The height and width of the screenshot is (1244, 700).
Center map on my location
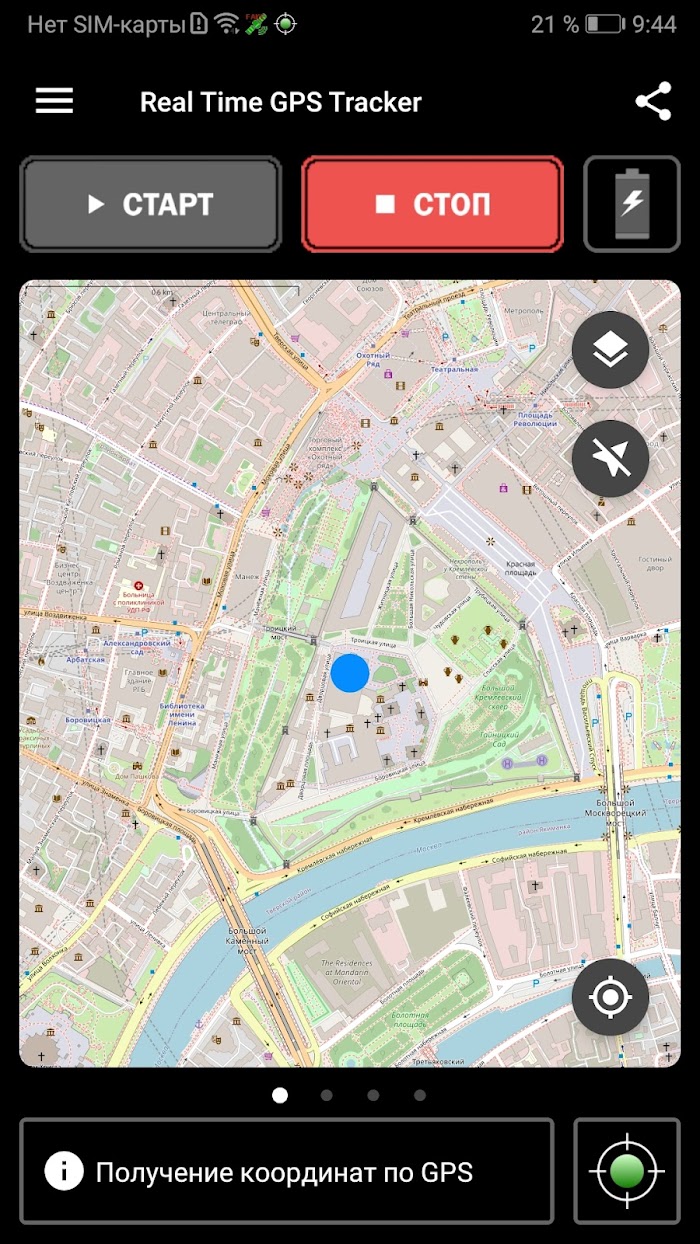[611, 997]
